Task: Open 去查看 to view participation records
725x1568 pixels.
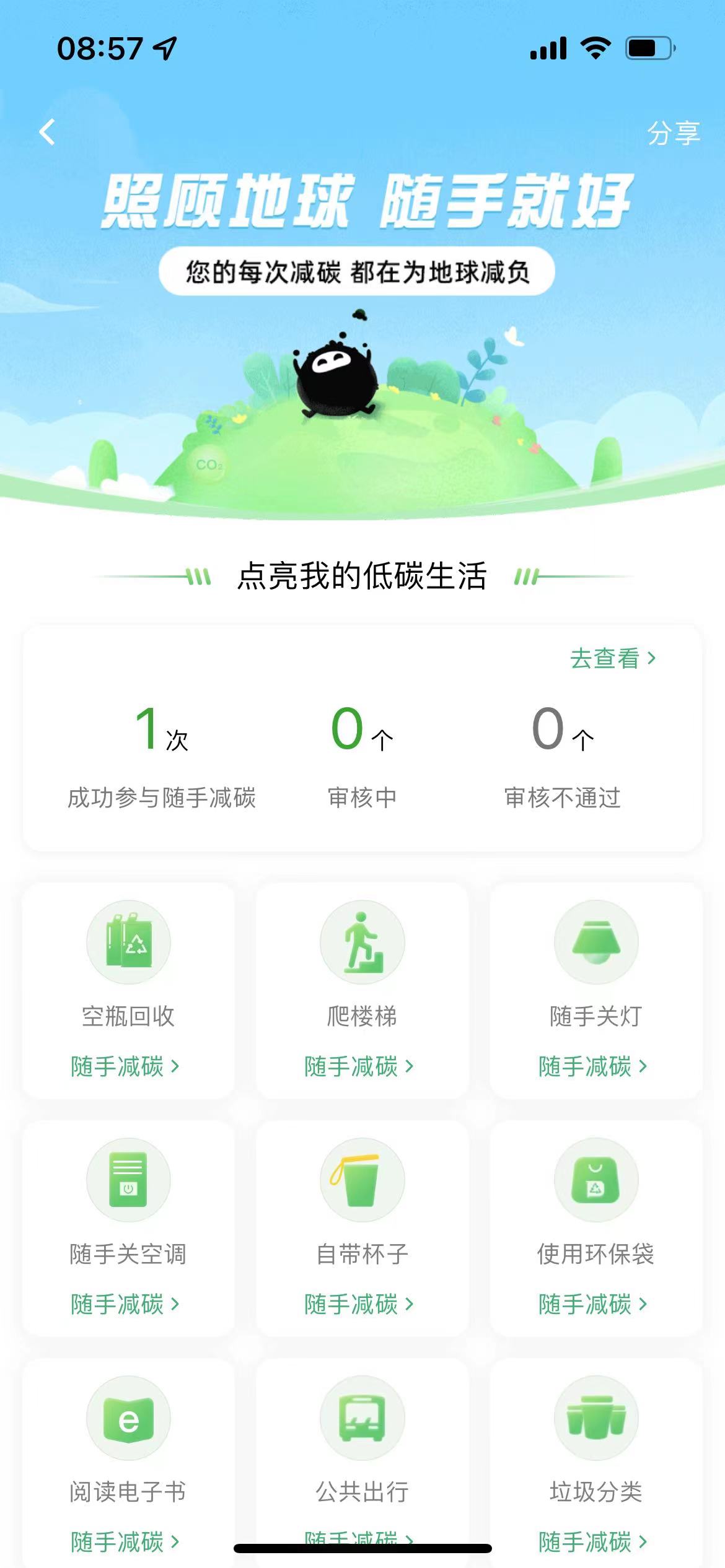Action: tap(612, 658)
